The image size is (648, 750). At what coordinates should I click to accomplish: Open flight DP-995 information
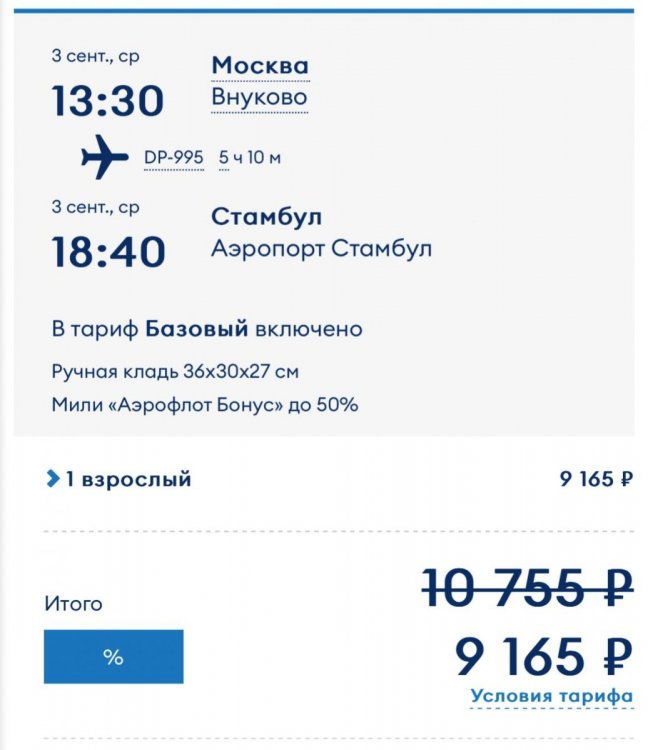click(173, 157)
